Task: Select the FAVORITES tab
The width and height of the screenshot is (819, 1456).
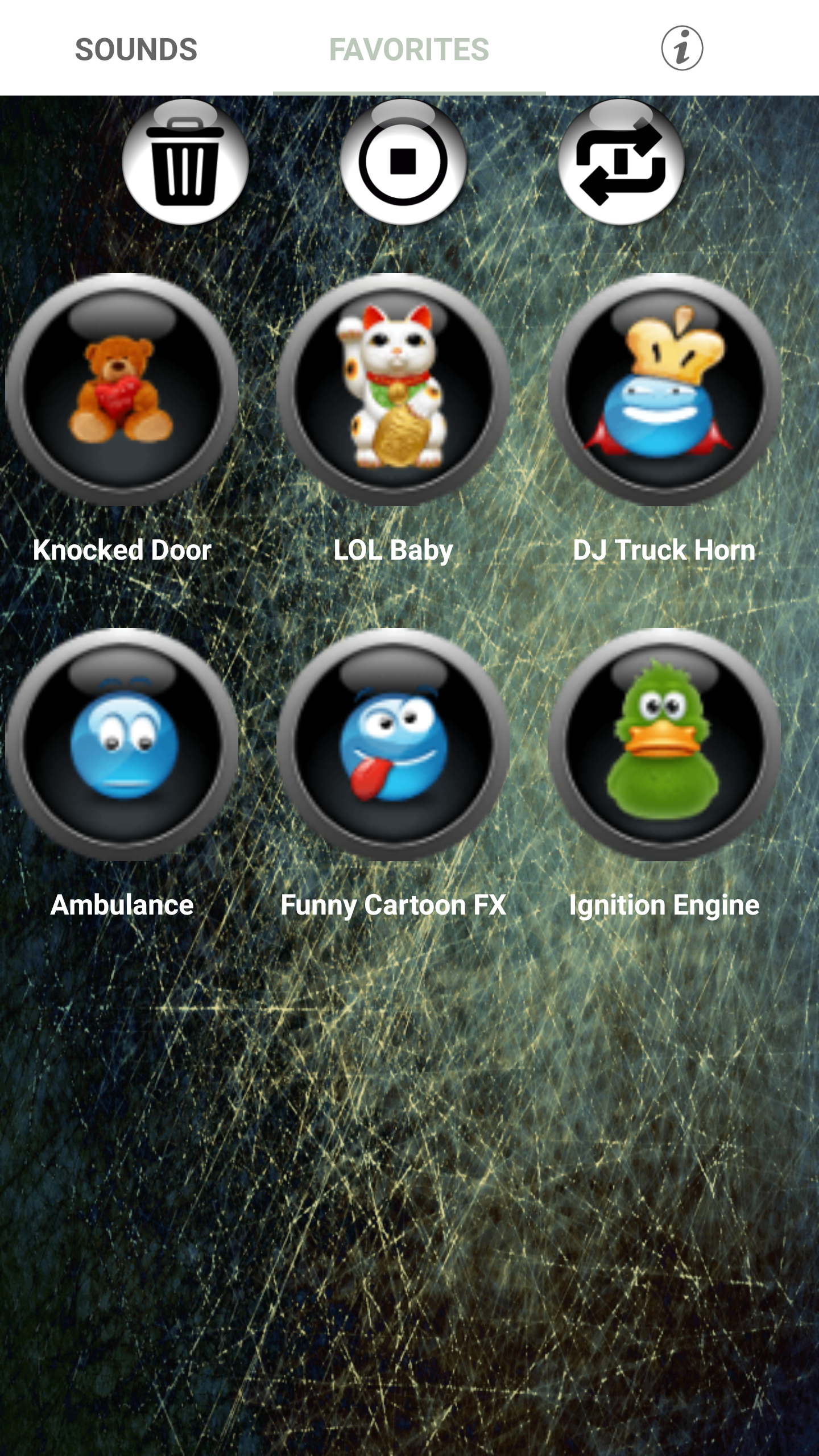Action: click(x=409, y=49)
